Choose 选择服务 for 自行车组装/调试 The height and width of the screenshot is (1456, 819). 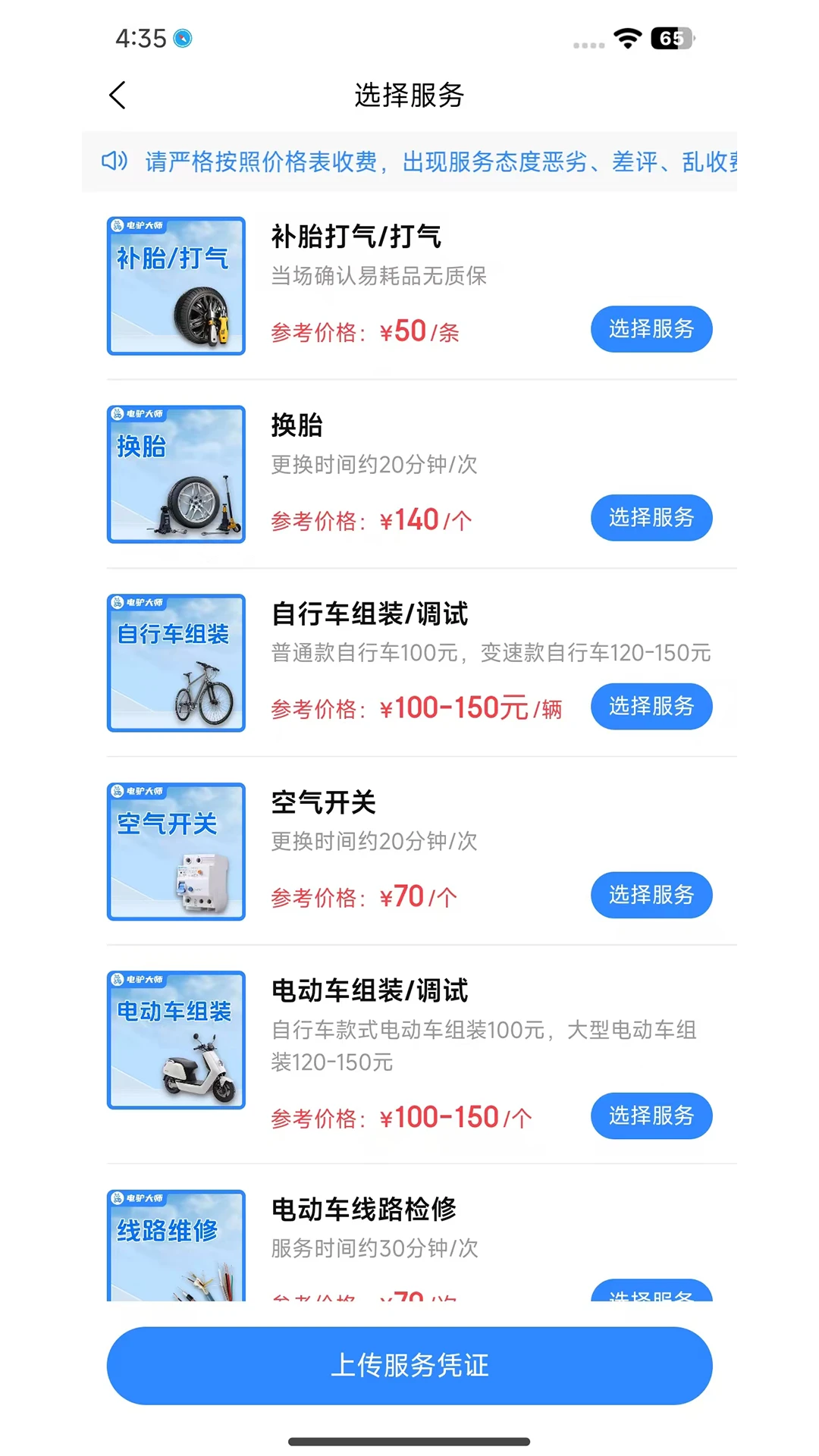coord(651,706)
